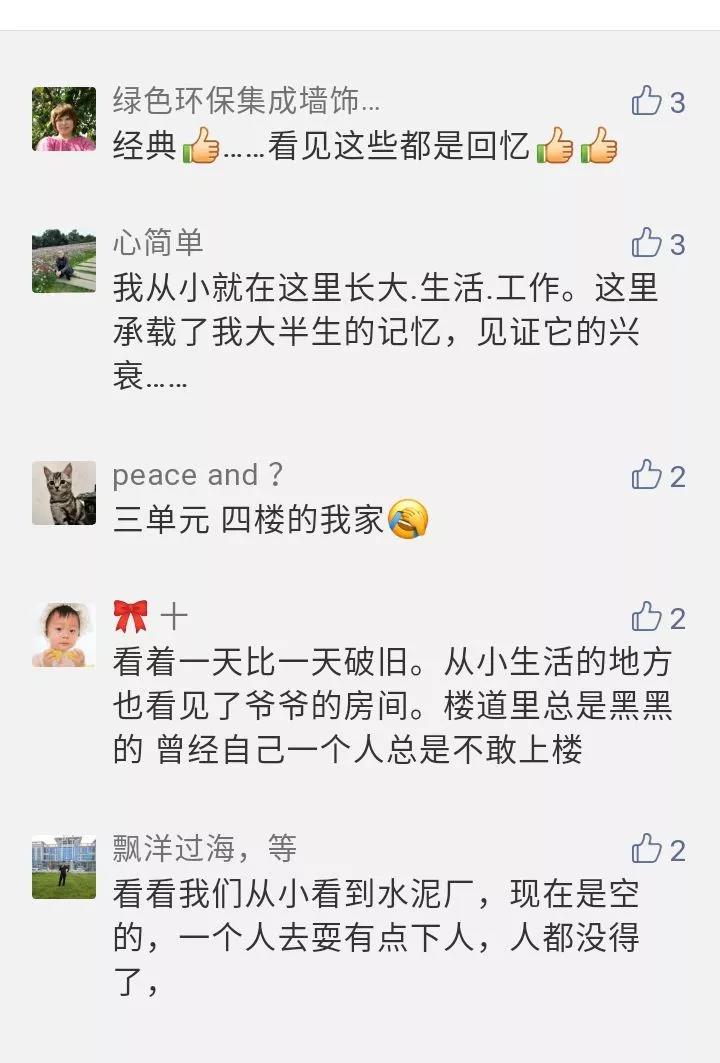
Task: Open 心简单's profile avatar
Action: 64,261
